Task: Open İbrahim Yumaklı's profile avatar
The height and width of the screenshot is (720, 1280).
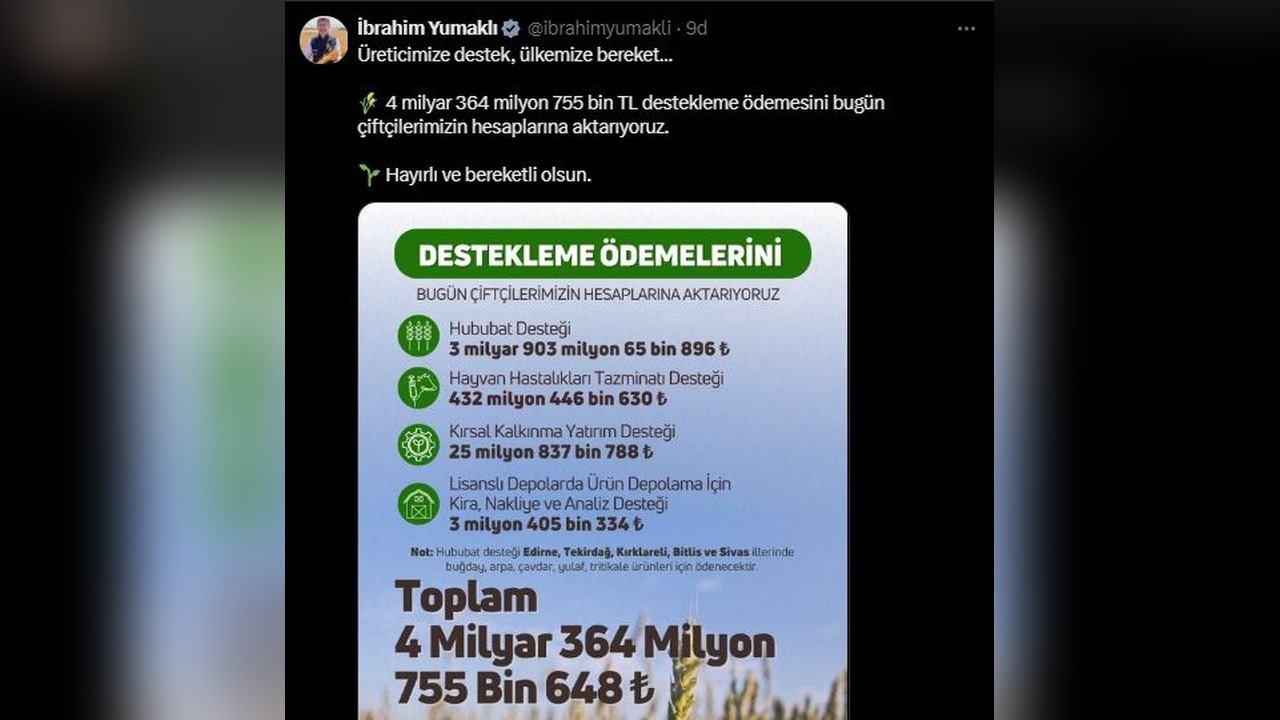Action: click(x=323, y=40)
